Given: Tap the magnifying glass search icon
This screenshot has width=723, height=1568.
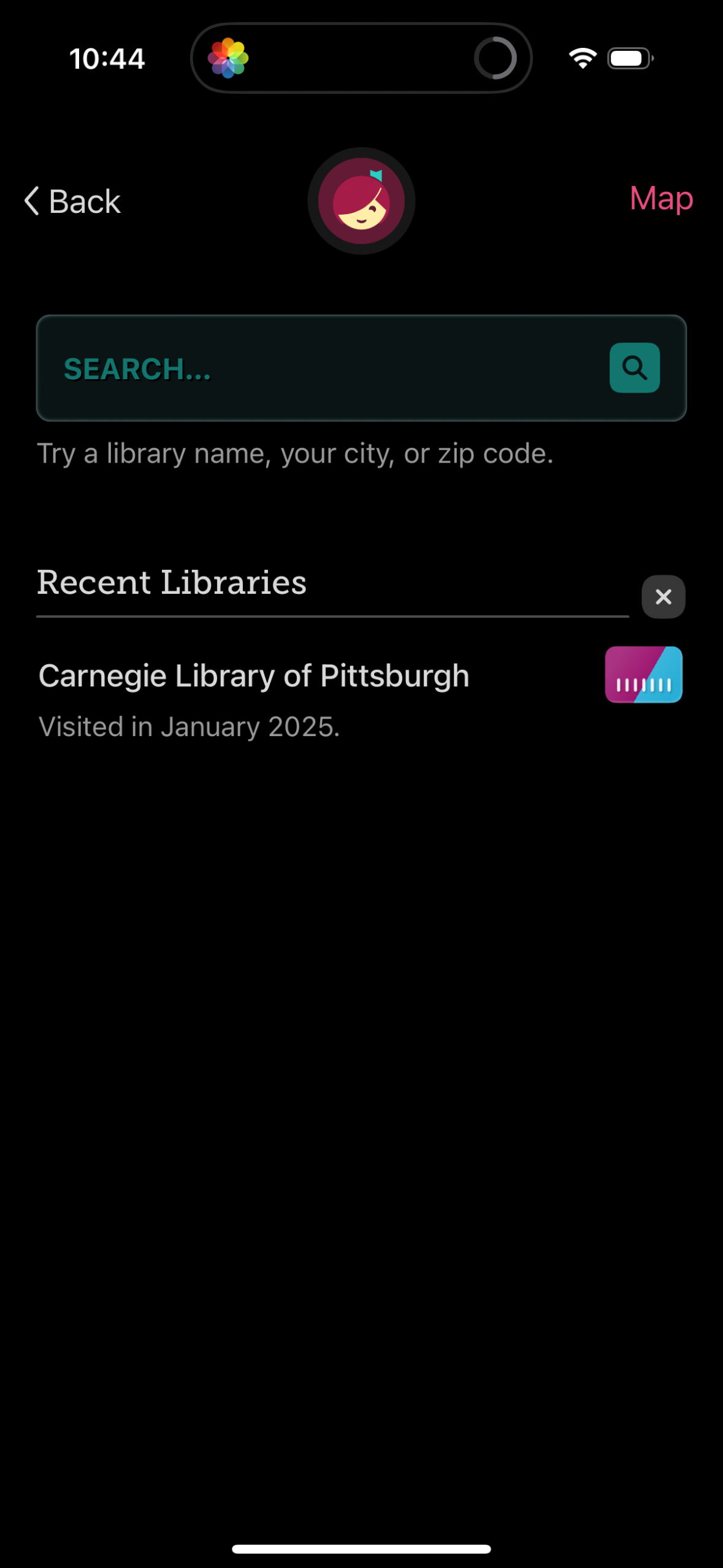Looking at the screenshot, I should (x=633, y=367).
